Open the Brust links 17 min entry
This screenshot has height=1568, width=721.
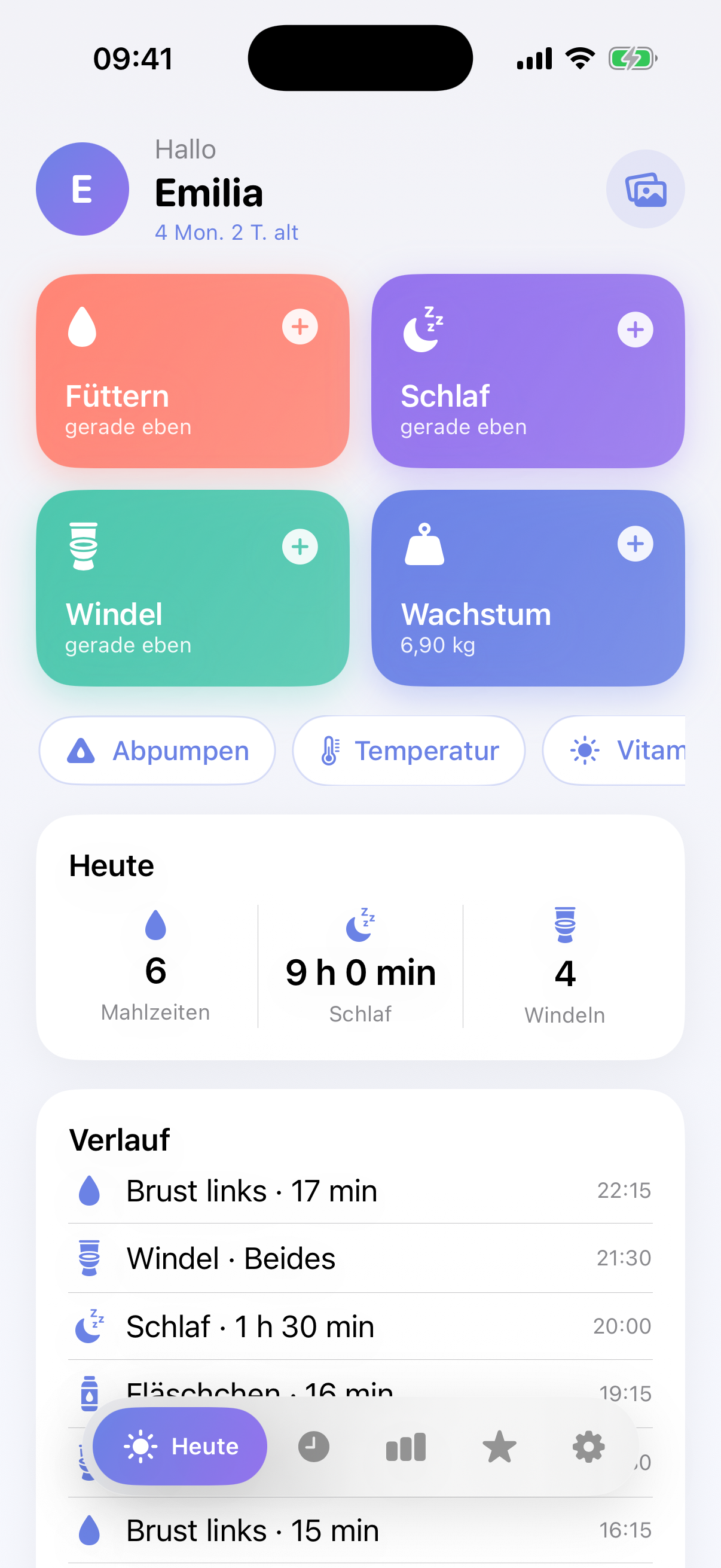(x=360, y=1190)
